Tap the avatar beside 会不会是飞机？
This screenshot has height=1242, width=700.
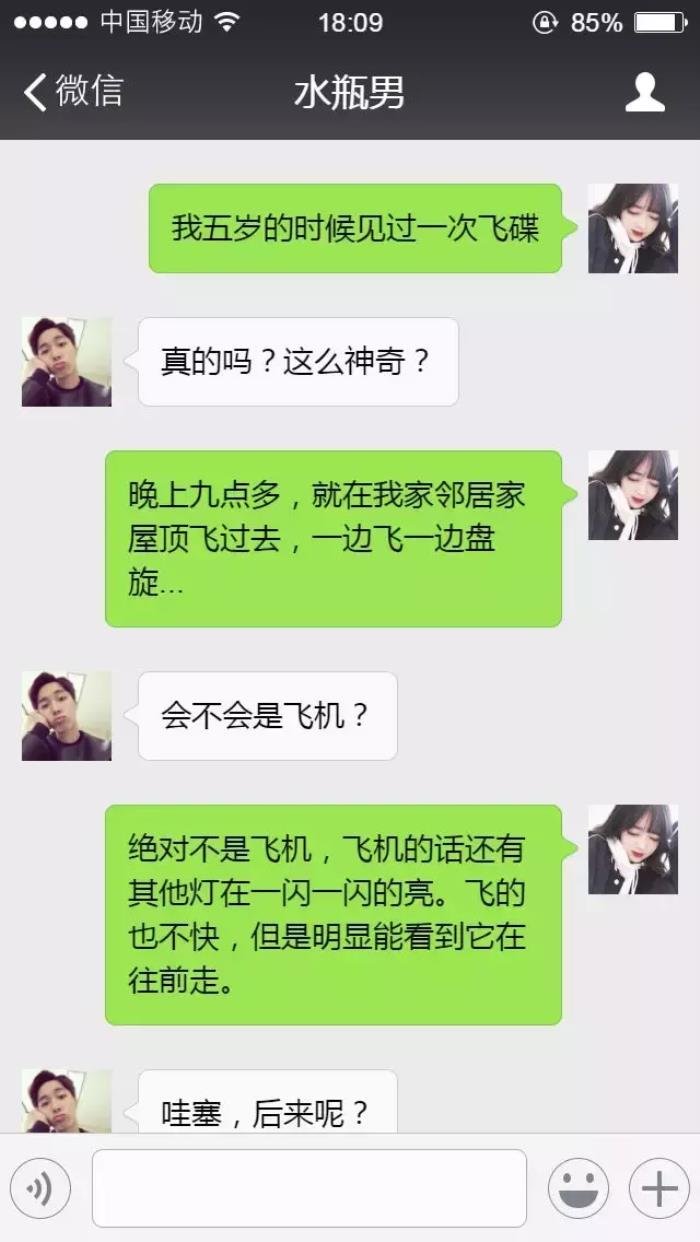(x=66, y=716)
